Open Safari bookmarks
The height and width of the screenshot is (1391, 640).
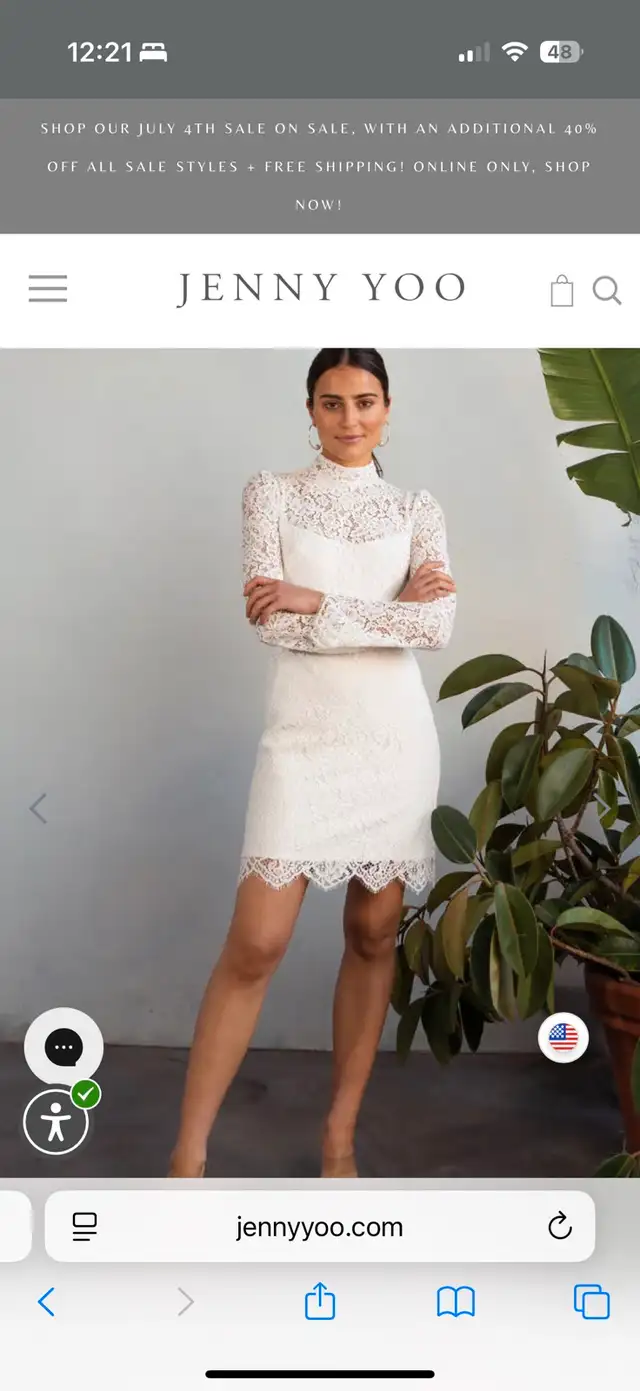(456, 1301)
